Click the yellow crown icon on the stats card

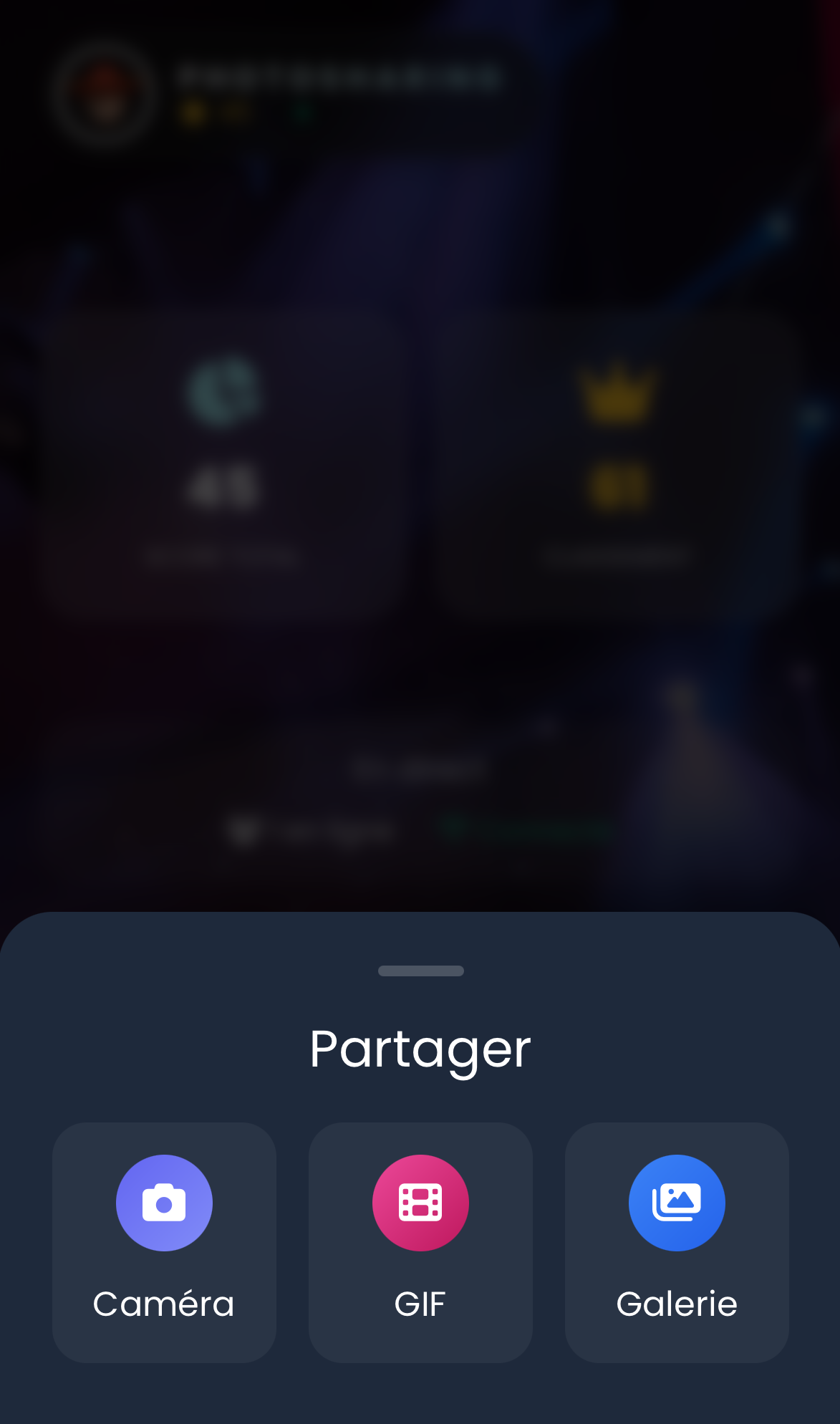[618, 395]
